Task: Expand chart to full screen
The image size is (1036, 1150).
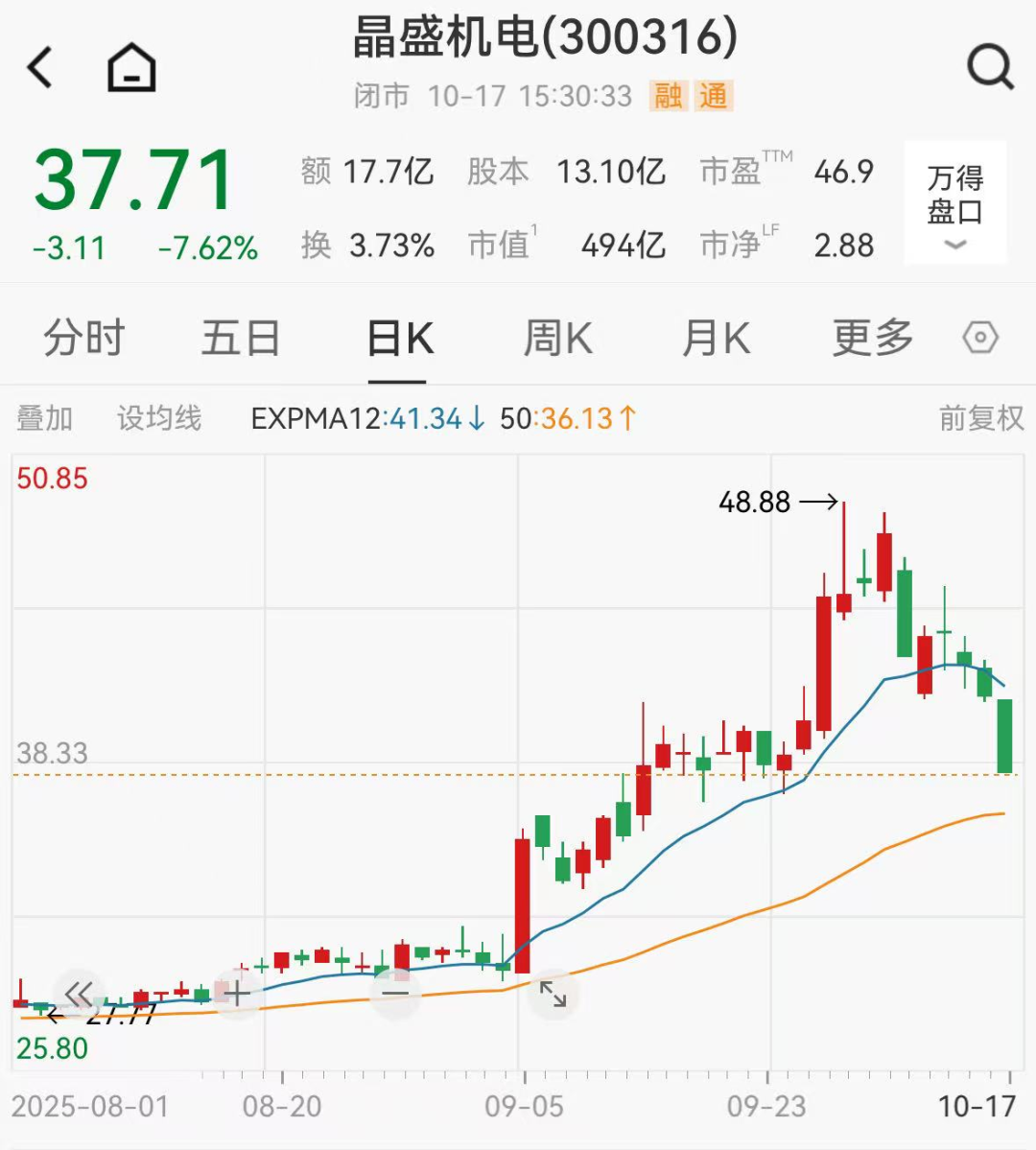Action: pyautogui.click(x=553, y=994)
